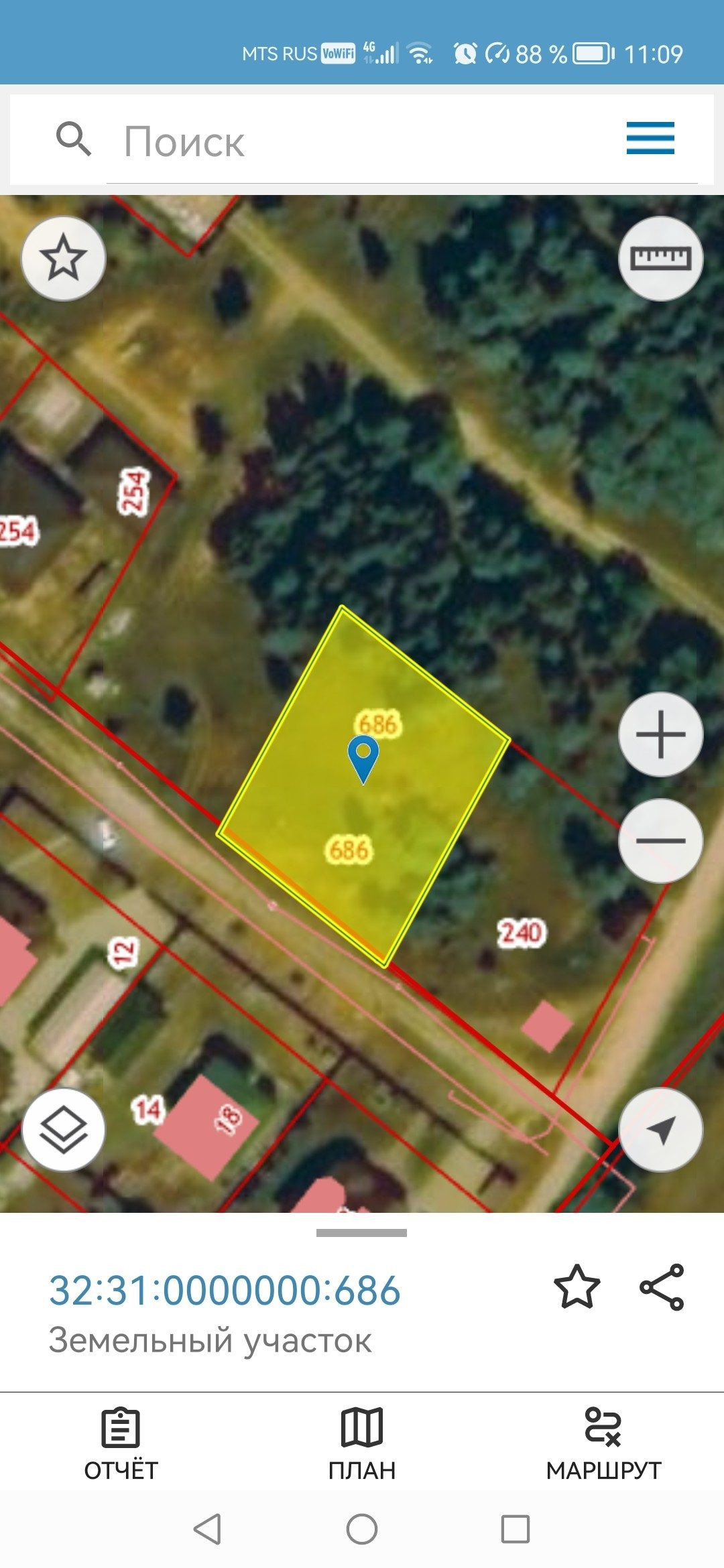Screen dimensions: 724x1568
Task: Open favorites via the map star button
Action: (x=64, y=258)
